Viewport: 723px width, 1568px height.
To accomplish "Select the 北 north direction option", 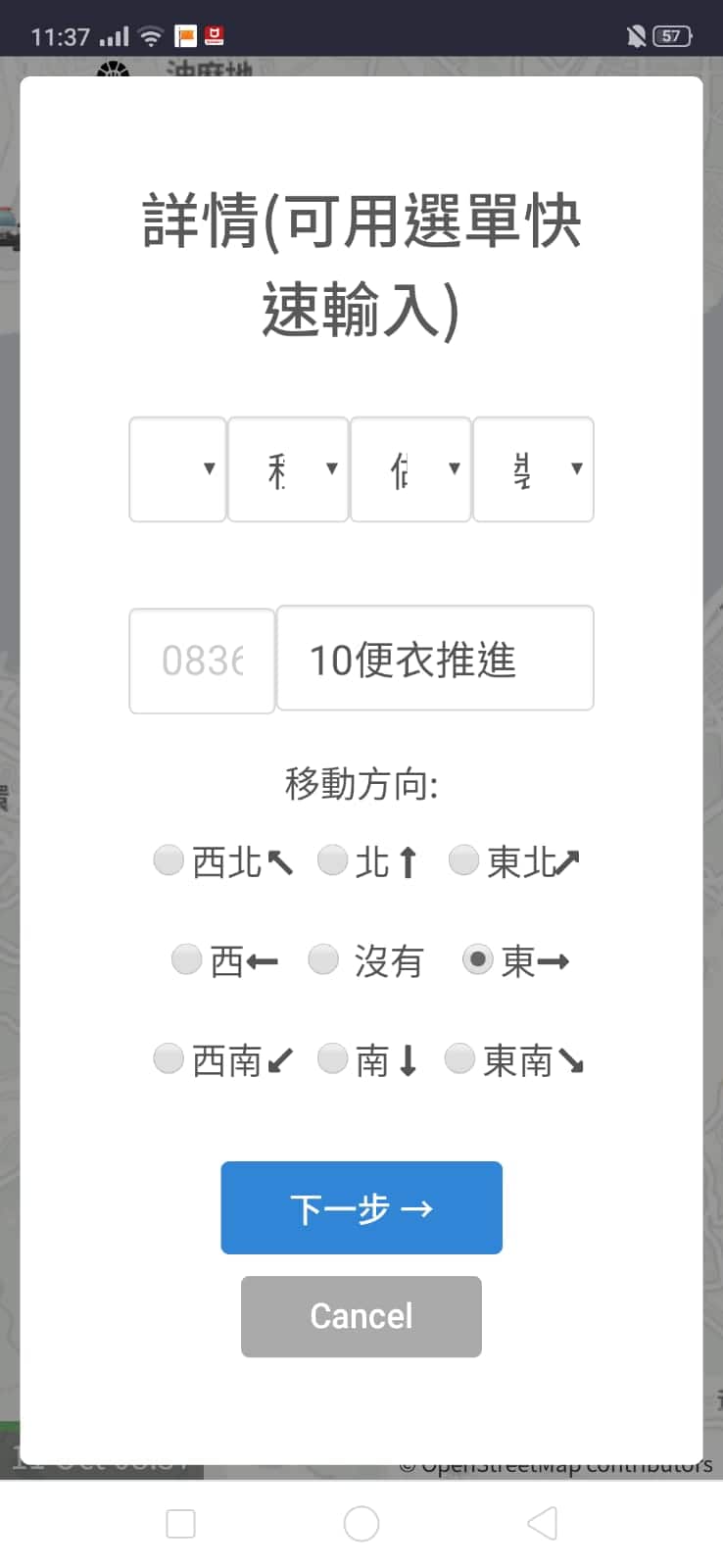I will click(x=333, y=860).
